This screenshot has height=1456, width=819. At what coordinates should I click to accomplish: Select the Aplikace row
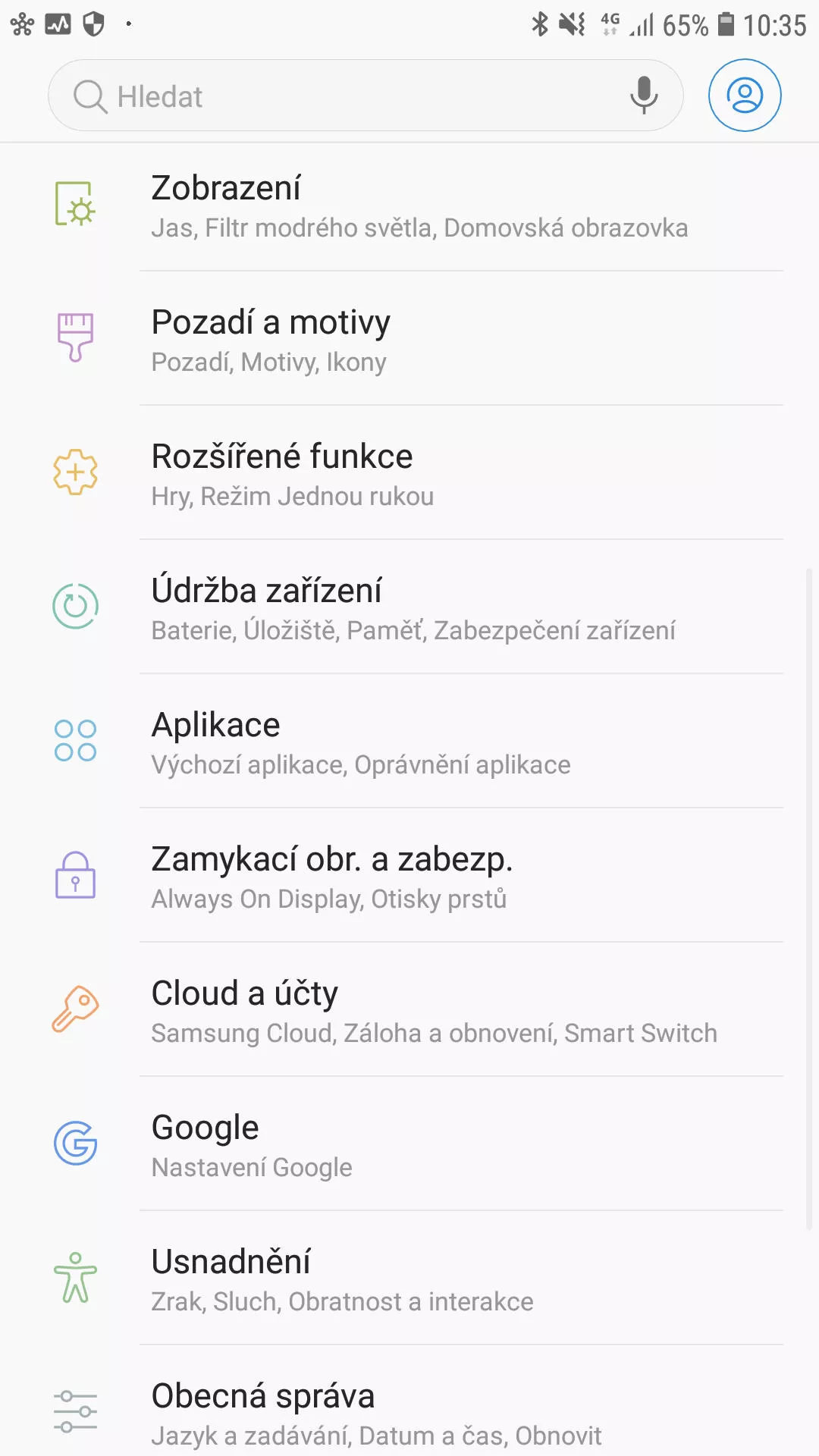tap(409, 741)
